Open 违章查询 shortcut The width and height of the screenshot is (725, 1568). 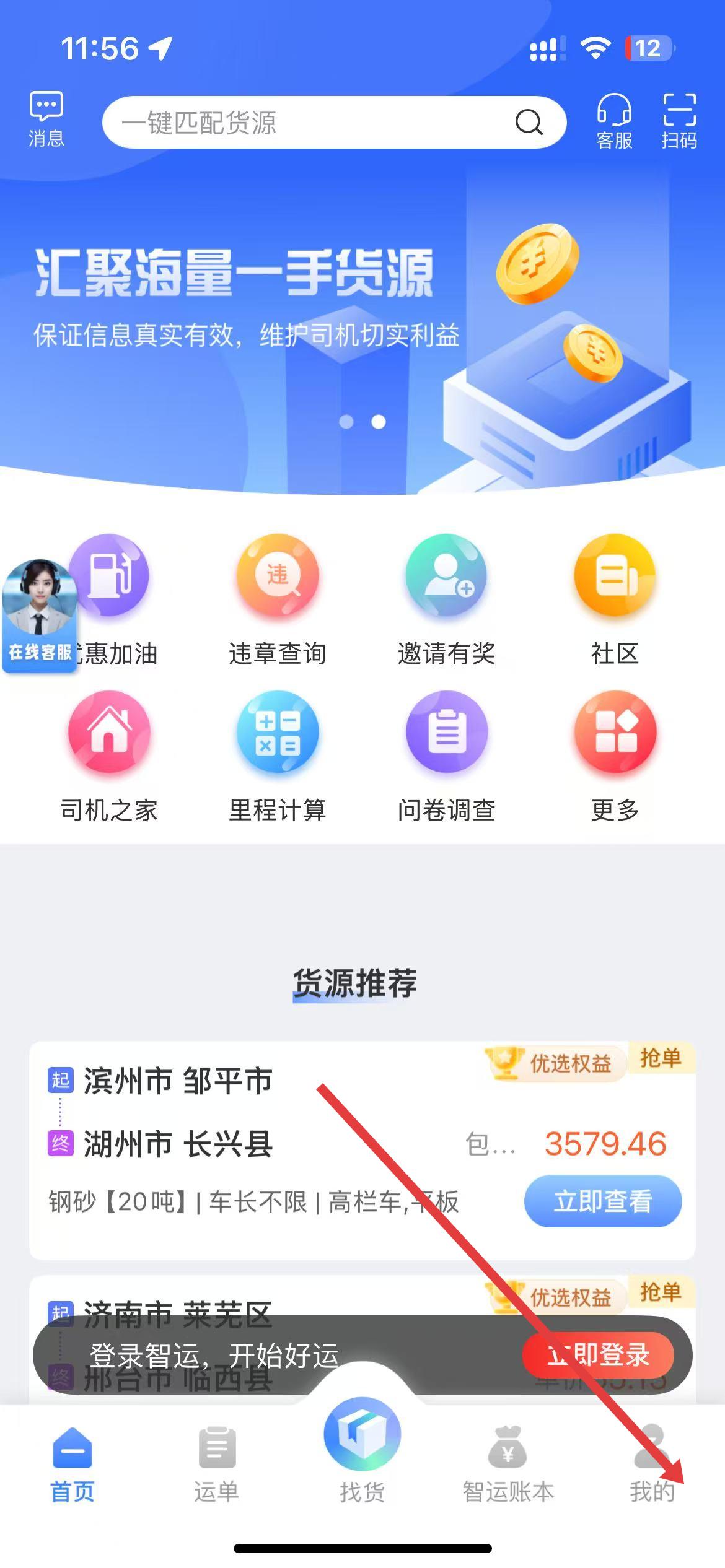[x=278, y=599]
